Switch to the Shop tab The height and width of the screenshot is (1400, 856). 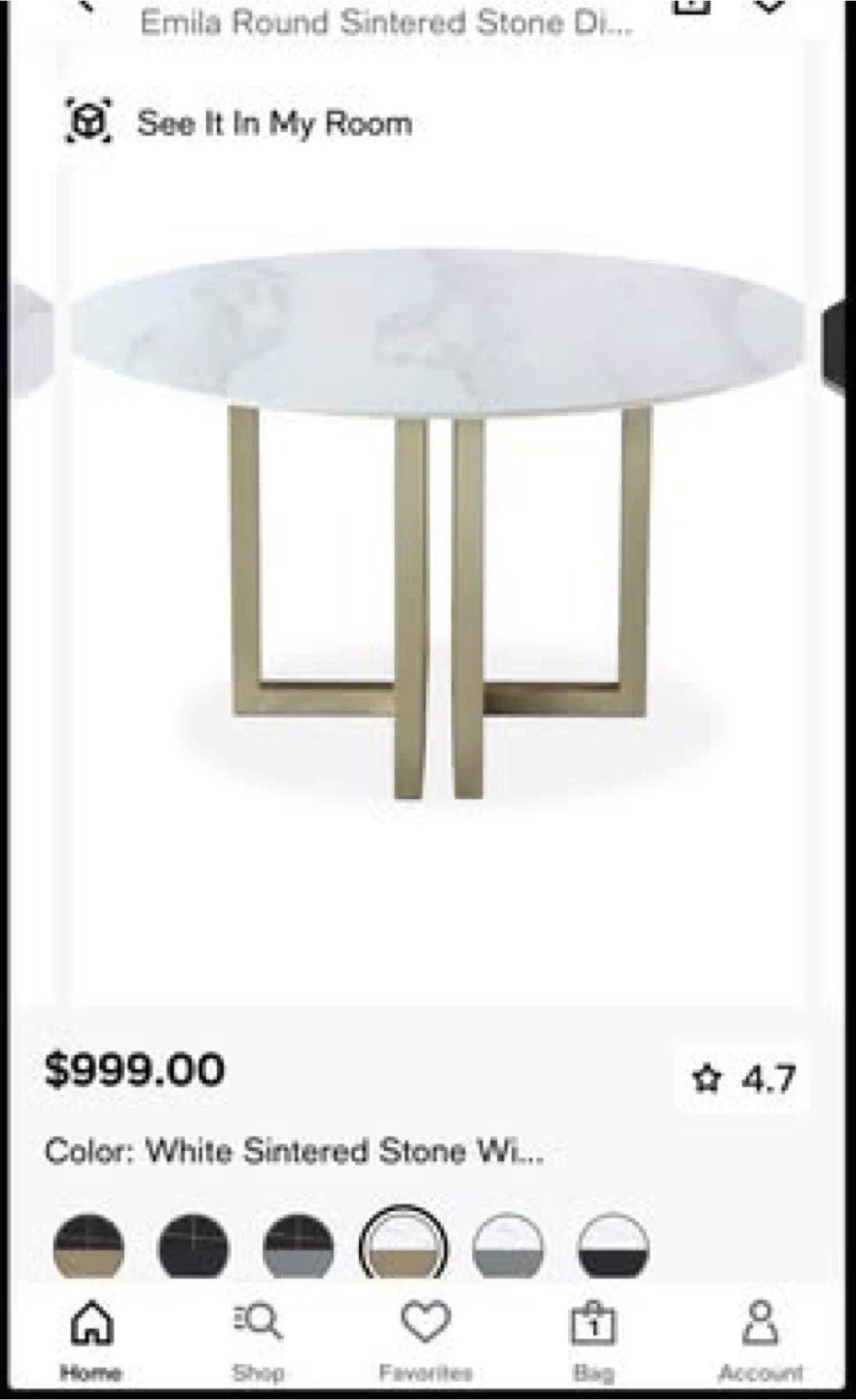click(258, 1342)
